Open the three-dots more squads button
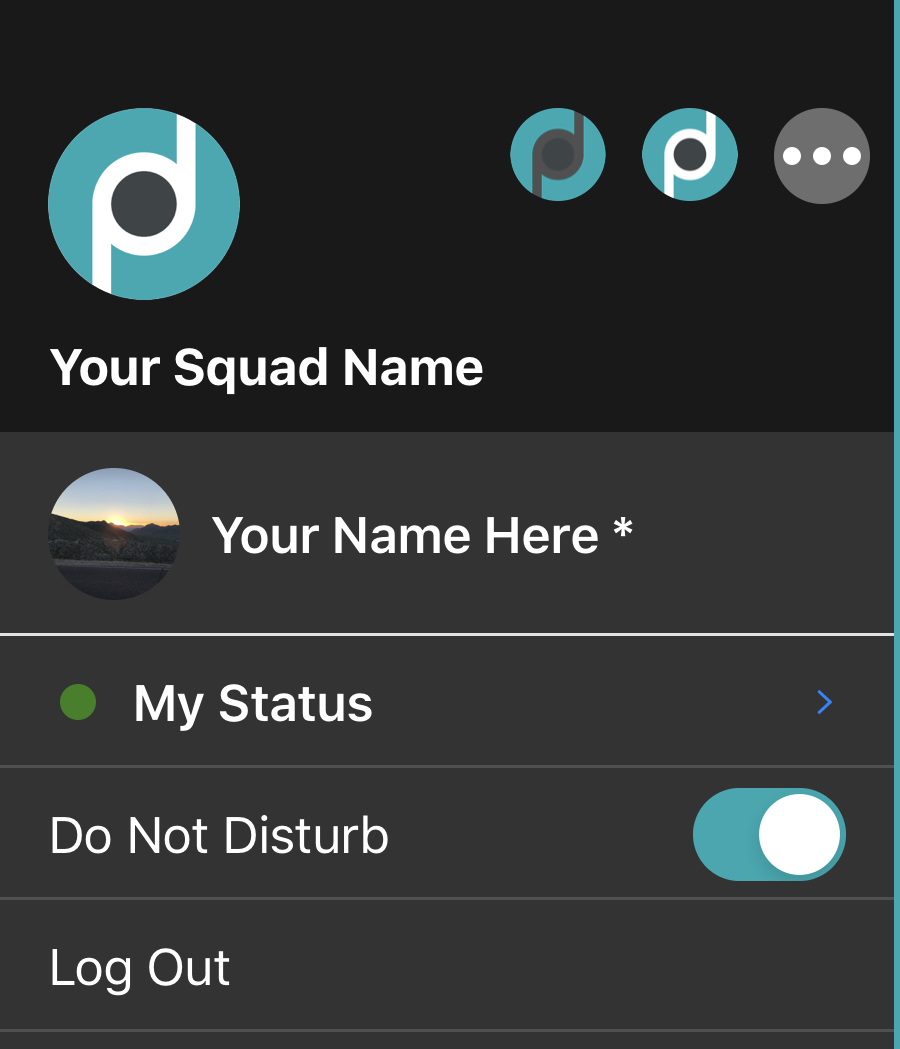900x1049 pixels. (x=821, y=156)
